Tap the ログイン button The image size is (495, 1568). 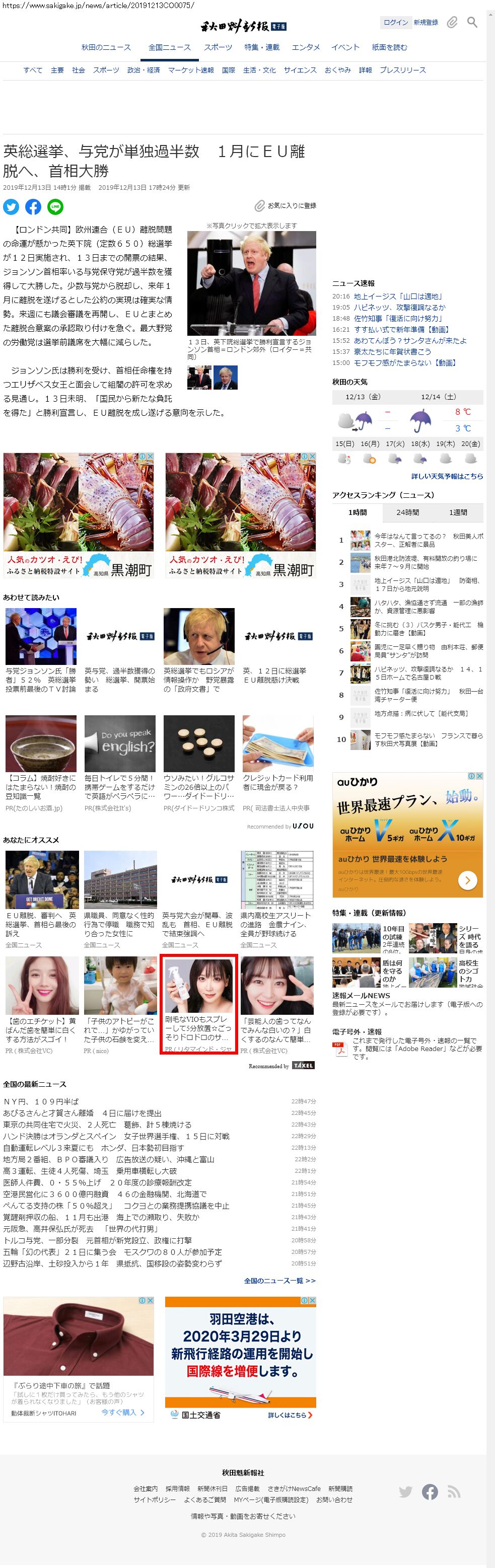point(395,23)
